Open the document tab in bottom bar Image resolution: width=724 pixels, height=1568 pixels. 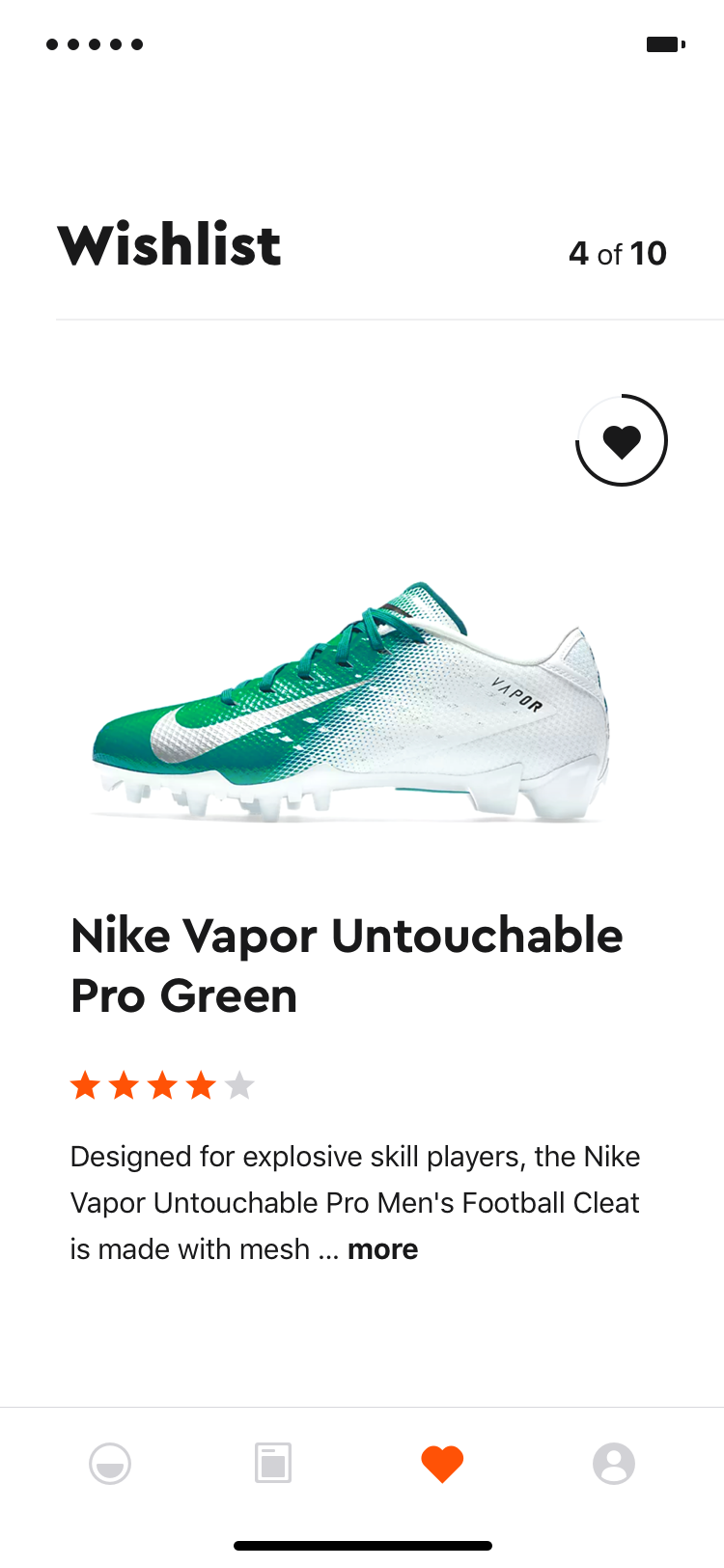273,1463
